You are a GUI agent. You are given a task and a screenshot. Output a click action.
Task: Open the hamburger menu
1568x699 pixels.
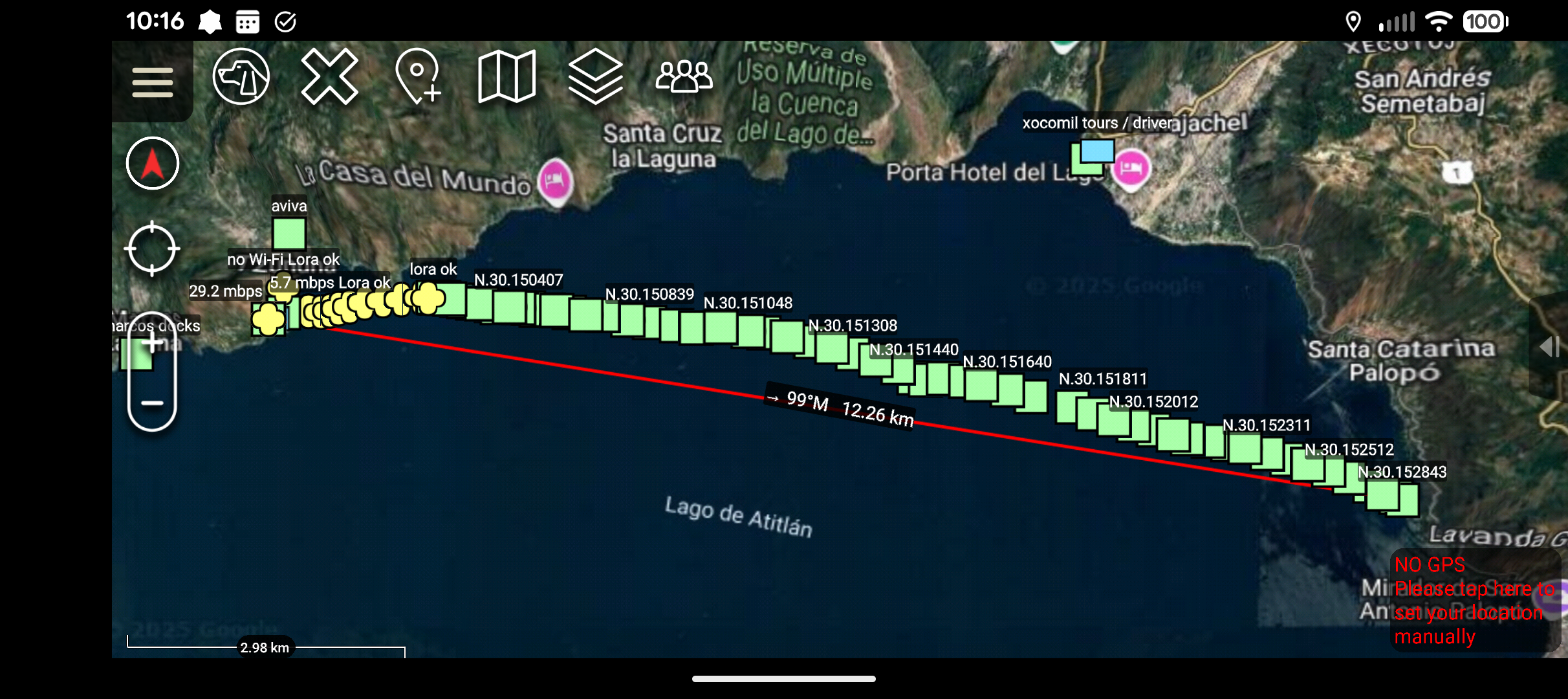(152, 82)
